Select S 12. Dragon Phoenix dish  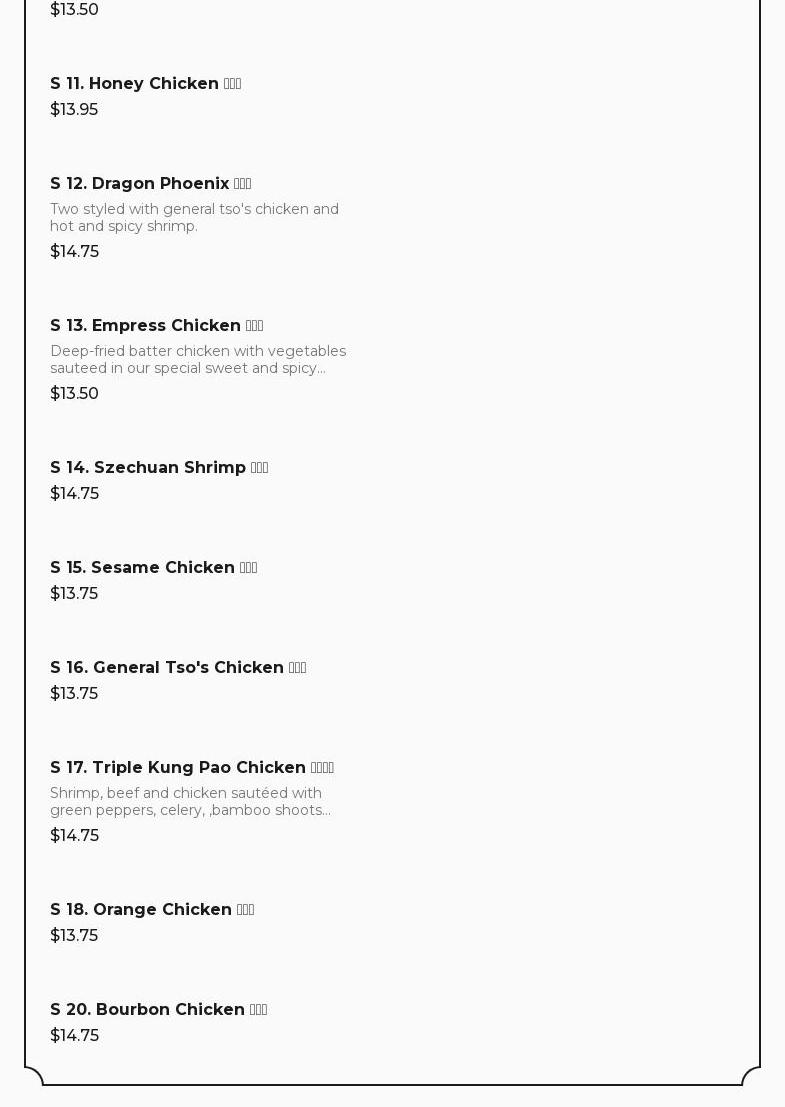(x=150, y=184)
